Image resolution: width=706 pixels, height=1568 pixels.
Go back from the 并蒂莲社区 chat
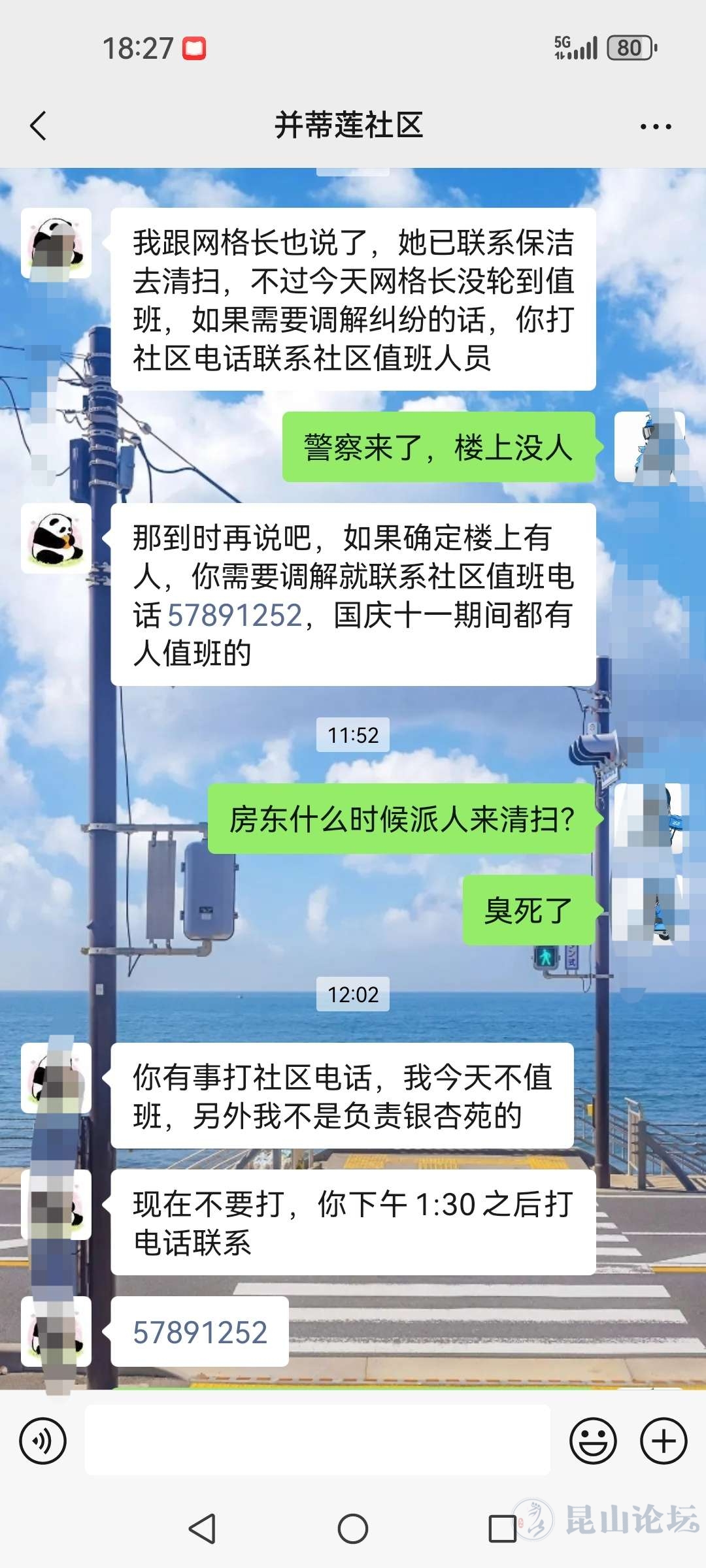39,125
